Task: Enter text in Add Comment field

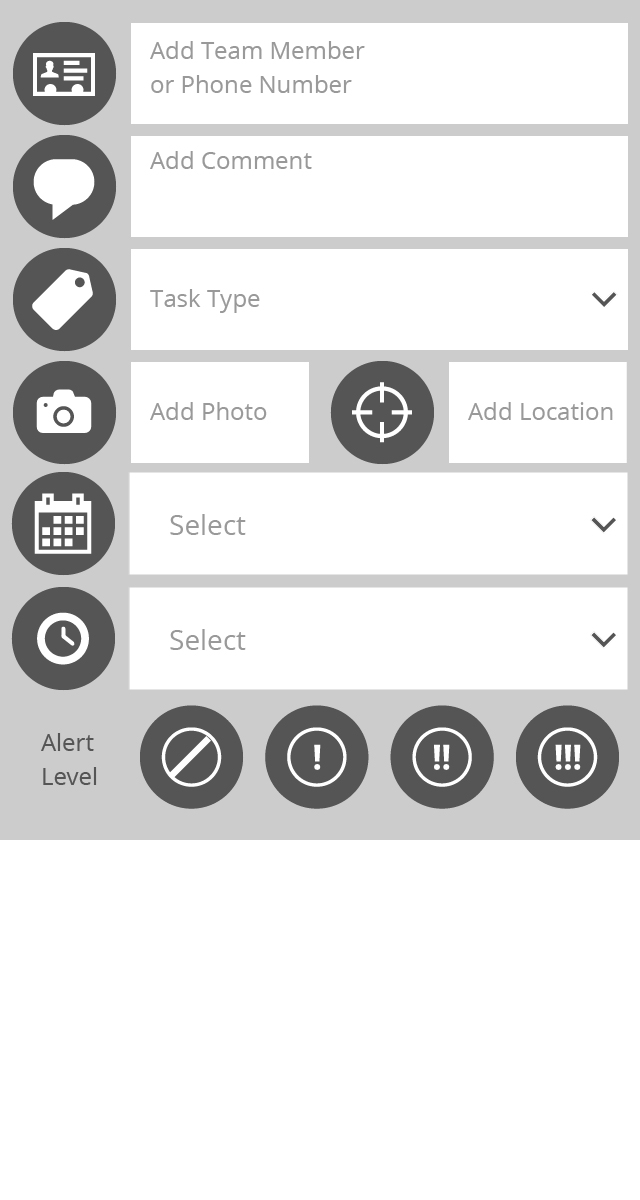Action: click(x=379, y=186)
